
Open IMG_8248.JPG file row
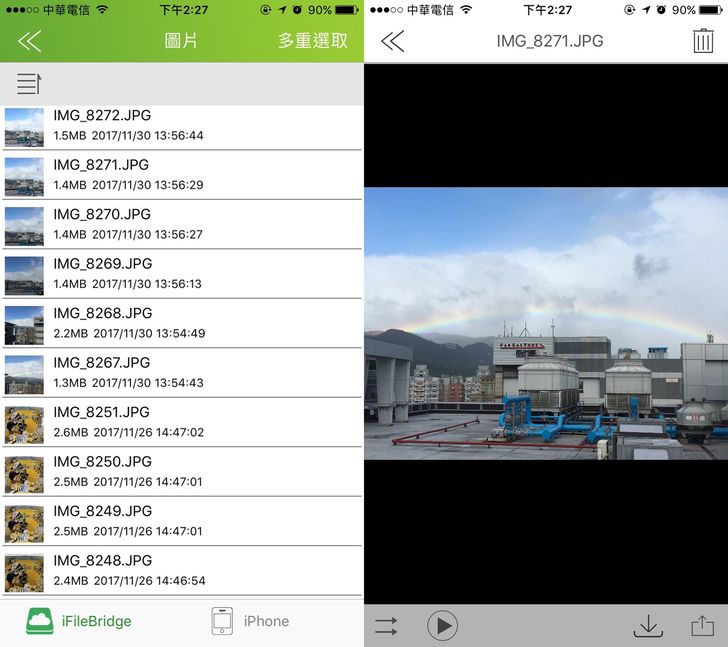tap(182, 570)
